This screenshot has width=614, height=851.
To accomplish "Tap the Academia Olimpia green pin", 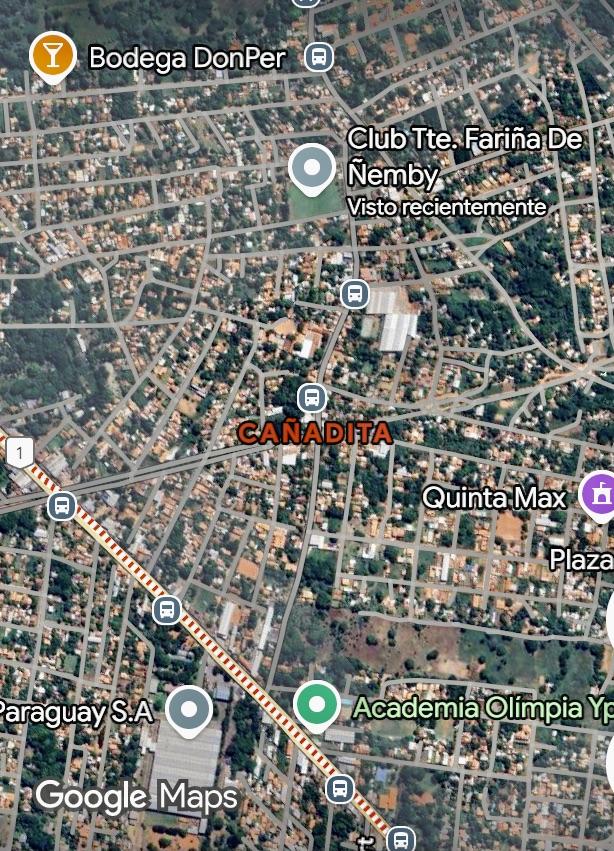I will (317, 705).
